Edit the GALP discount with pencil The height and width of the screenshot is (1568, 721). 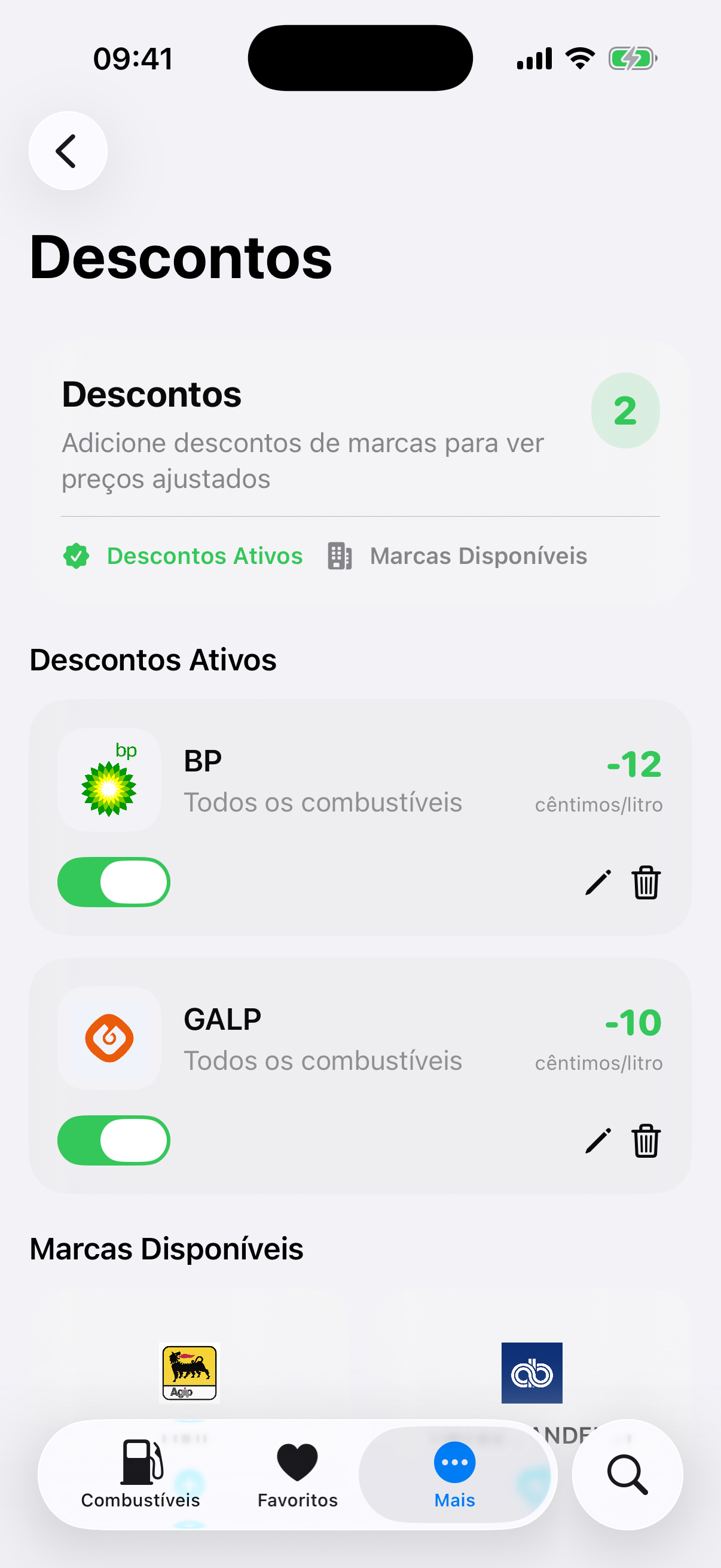597,1140
